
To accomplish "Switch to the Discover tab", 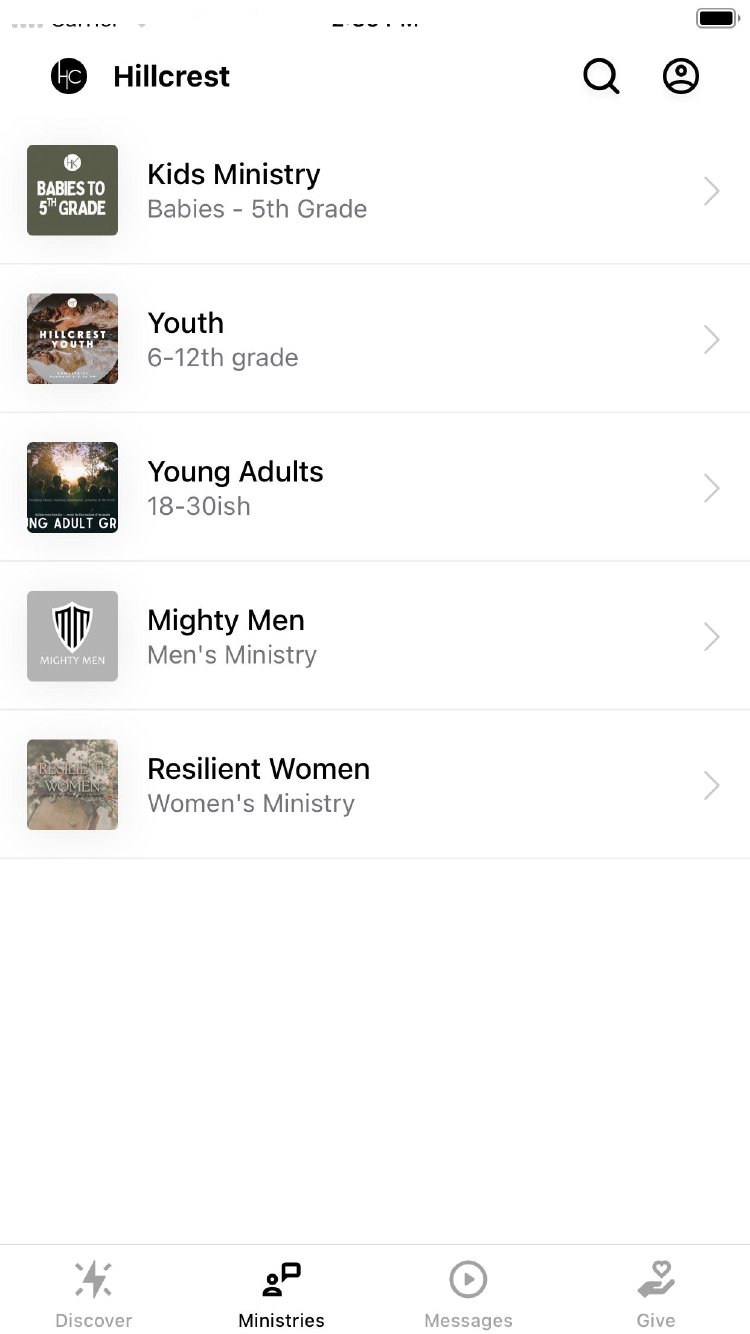I will tap(94, 1294).
